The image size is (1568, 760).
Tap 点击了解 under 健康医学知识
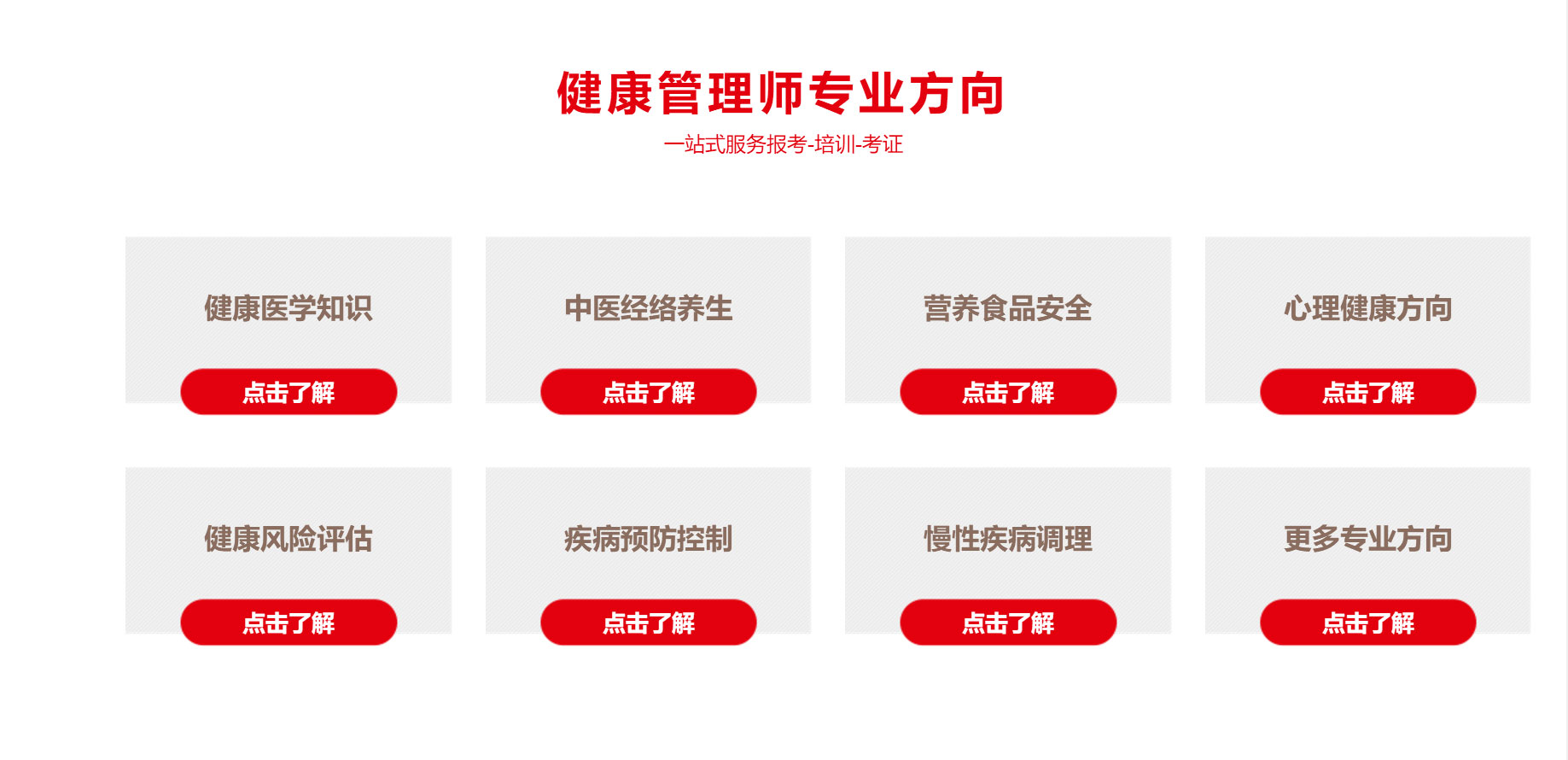(289, 392)
